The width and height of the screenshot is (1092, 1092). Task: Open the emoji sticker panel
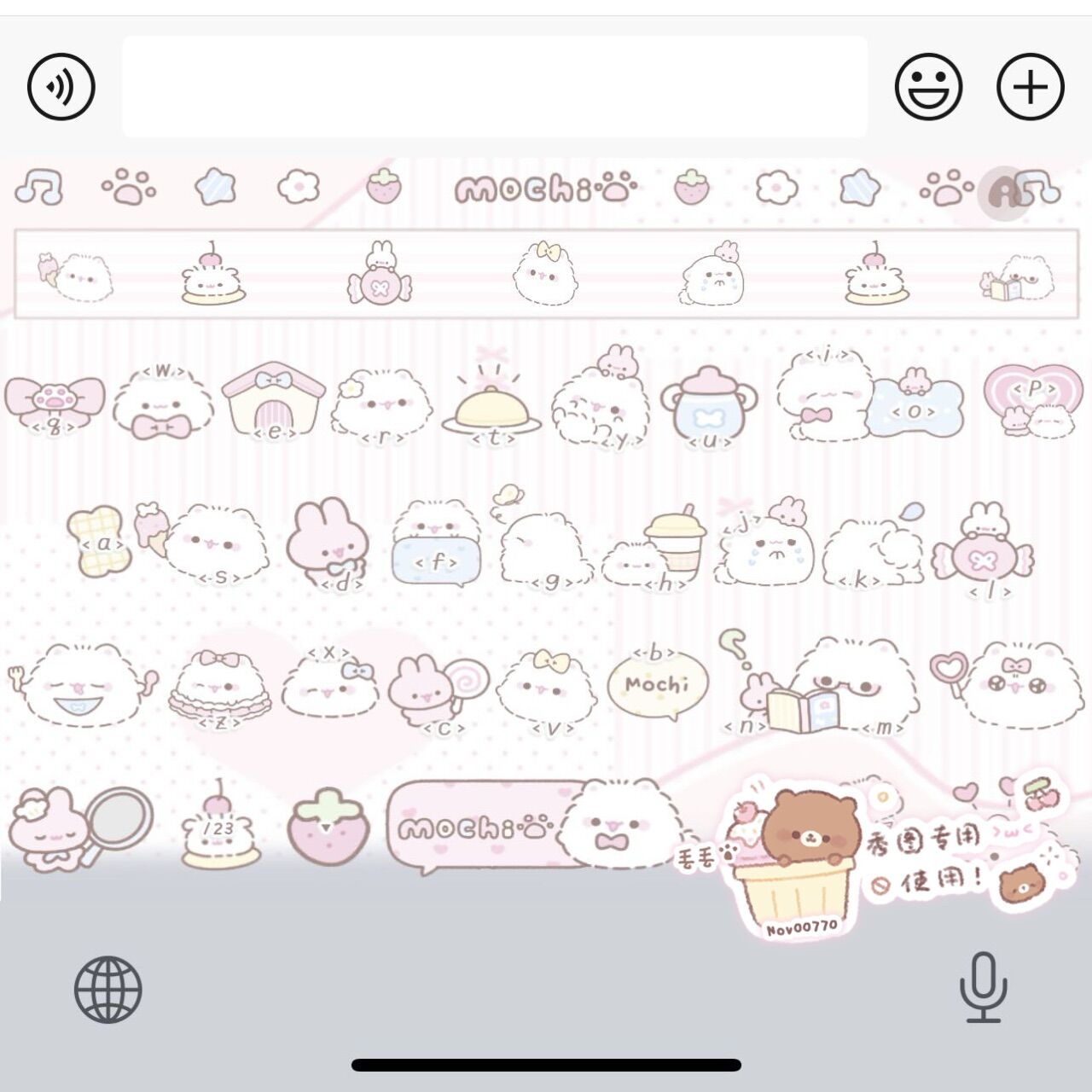click(x=928, y=86)
